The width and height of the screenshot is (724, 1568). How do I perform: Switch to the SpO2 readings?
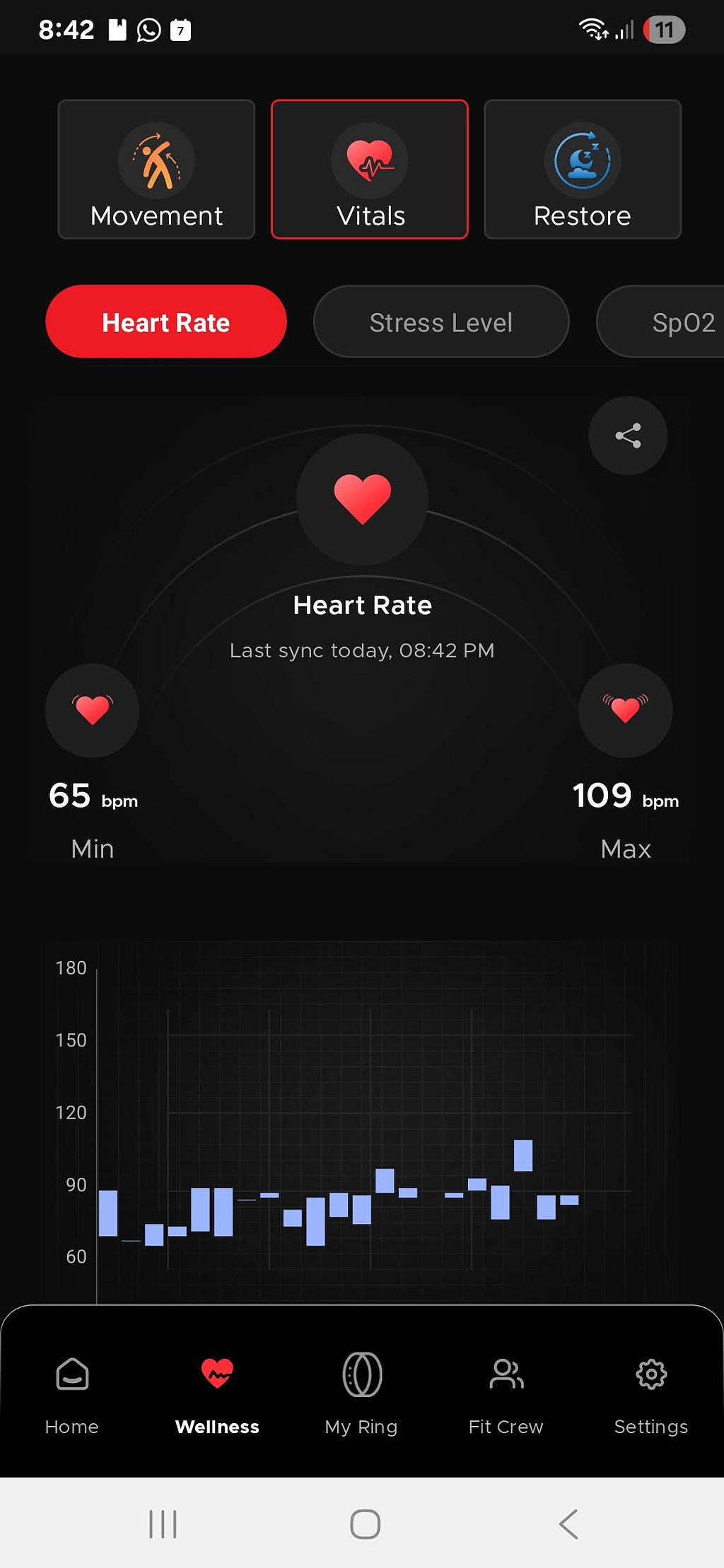[x=661, y=322]
